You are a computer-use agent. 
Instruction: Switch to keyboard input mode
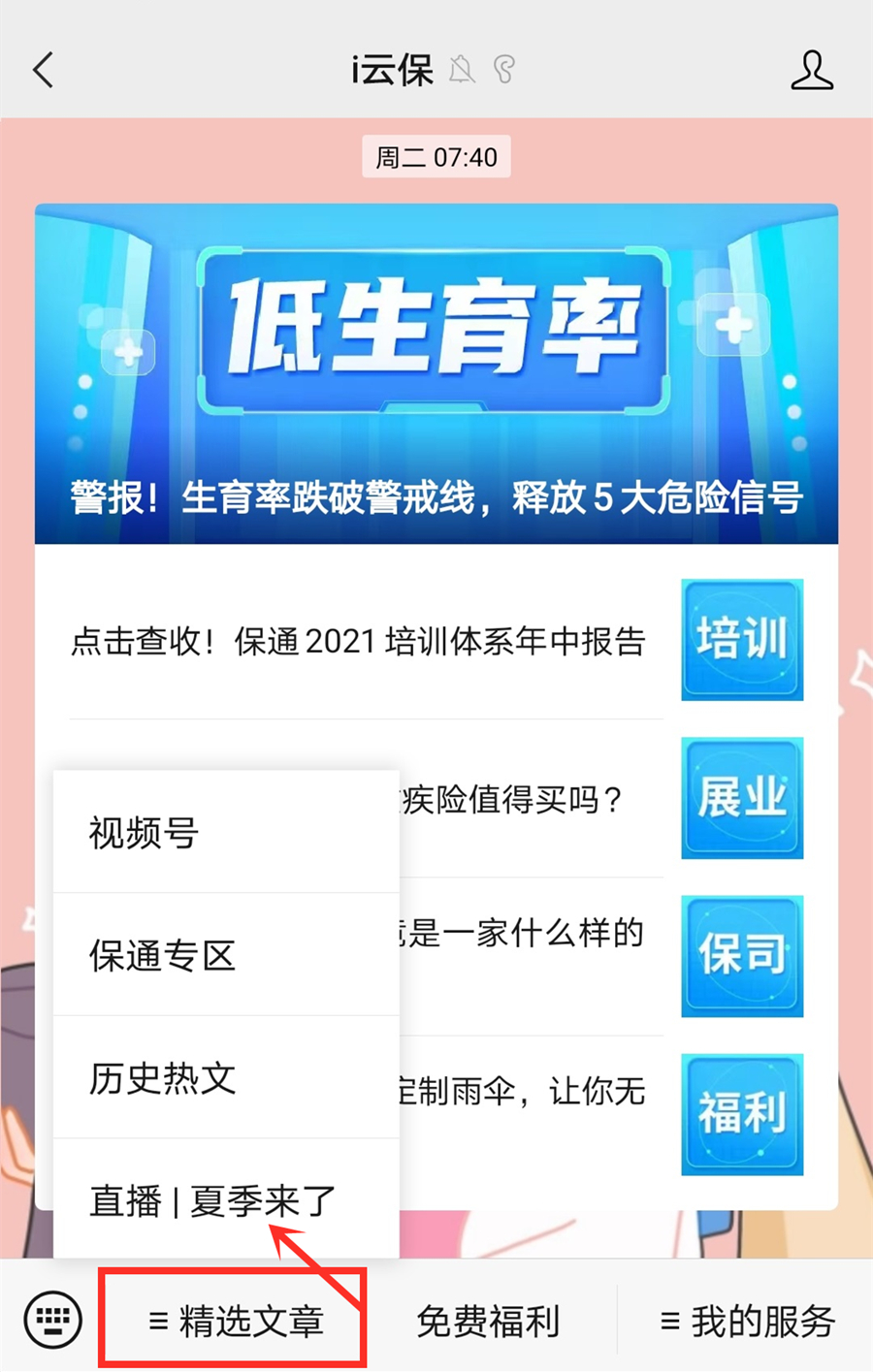52,1320
